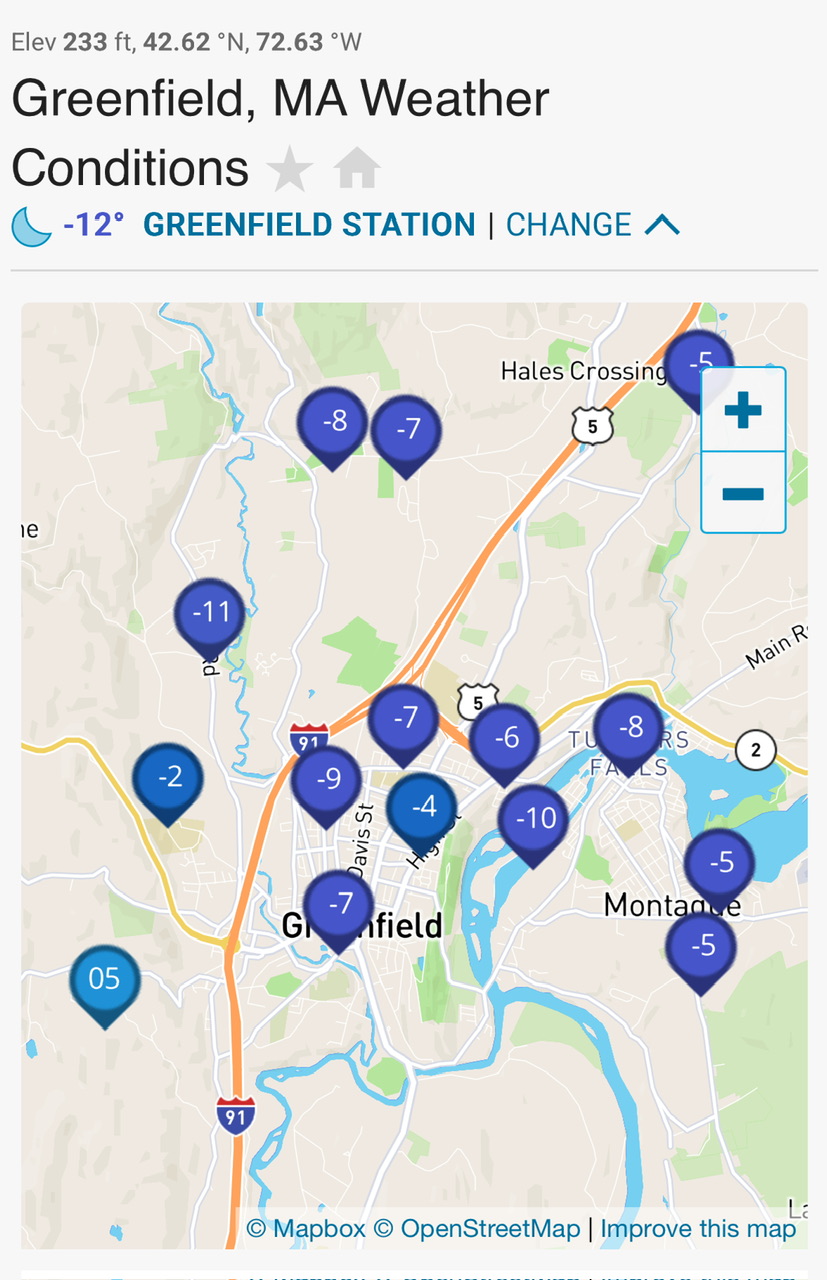Select the -6 station marker
Screen dimensions: 827x1280
[505, 739]
